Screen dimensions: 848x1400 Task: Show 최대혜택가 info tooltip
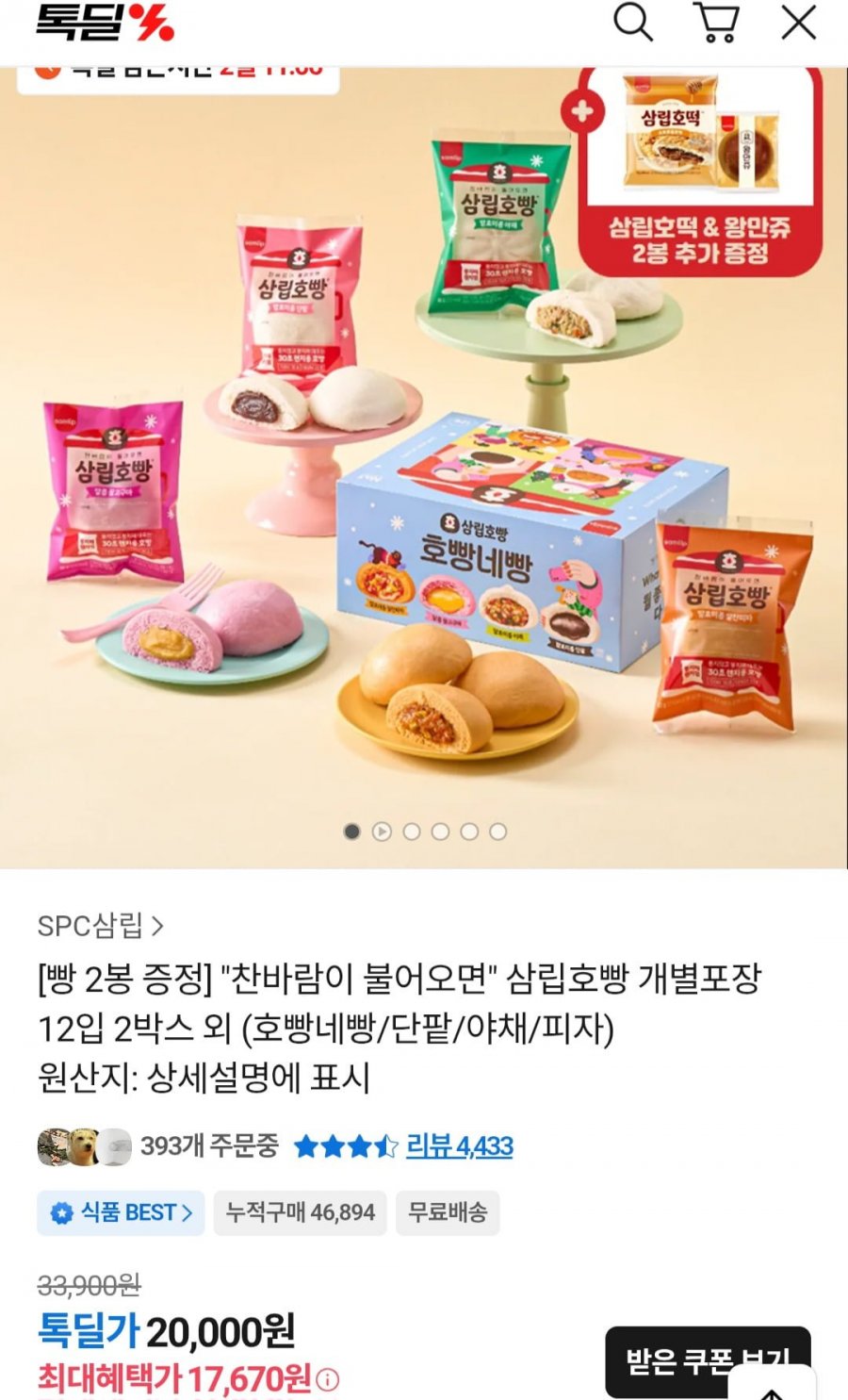(328, 1380)
